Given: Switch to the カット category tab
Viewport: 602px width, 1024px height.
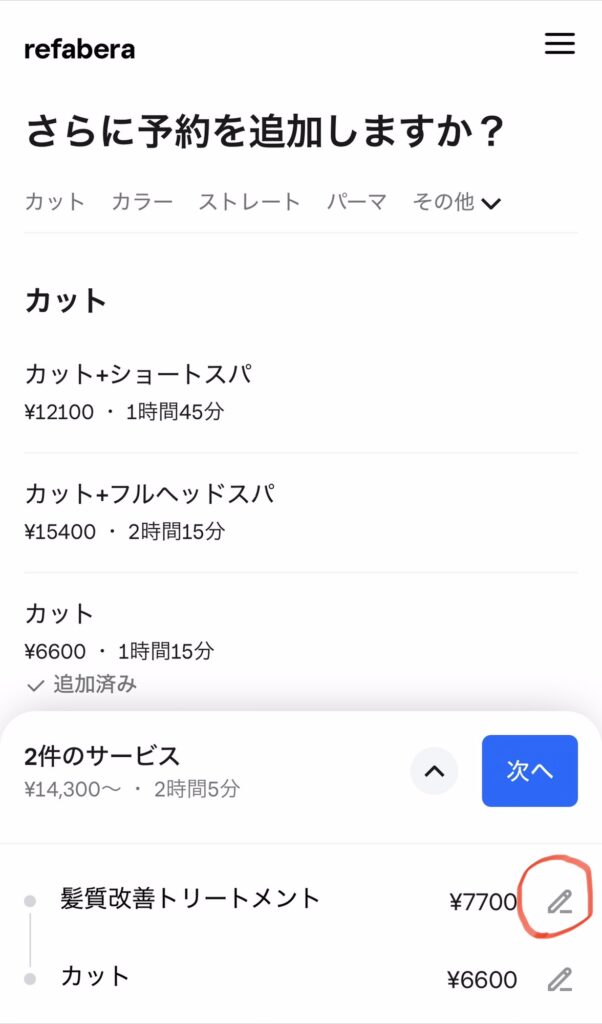Looking at the screenshot, I should pos(55,202).
